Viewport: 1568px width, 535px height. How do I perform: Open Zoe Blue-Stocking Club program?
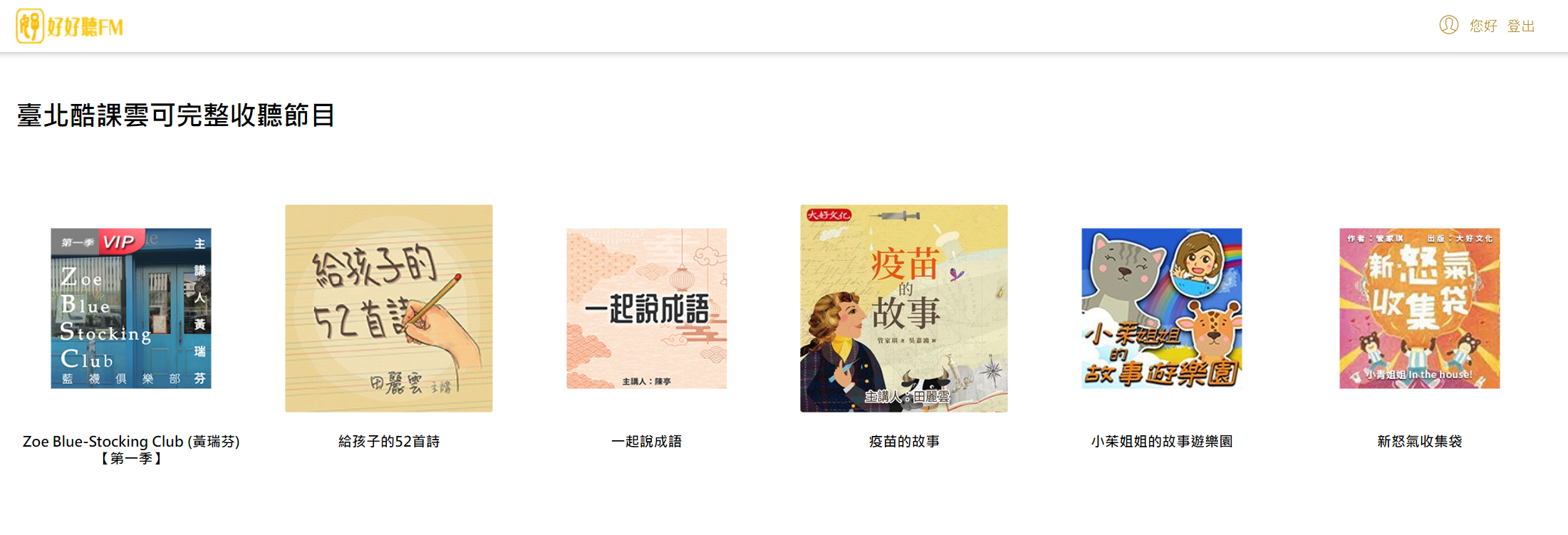(131, 308)
